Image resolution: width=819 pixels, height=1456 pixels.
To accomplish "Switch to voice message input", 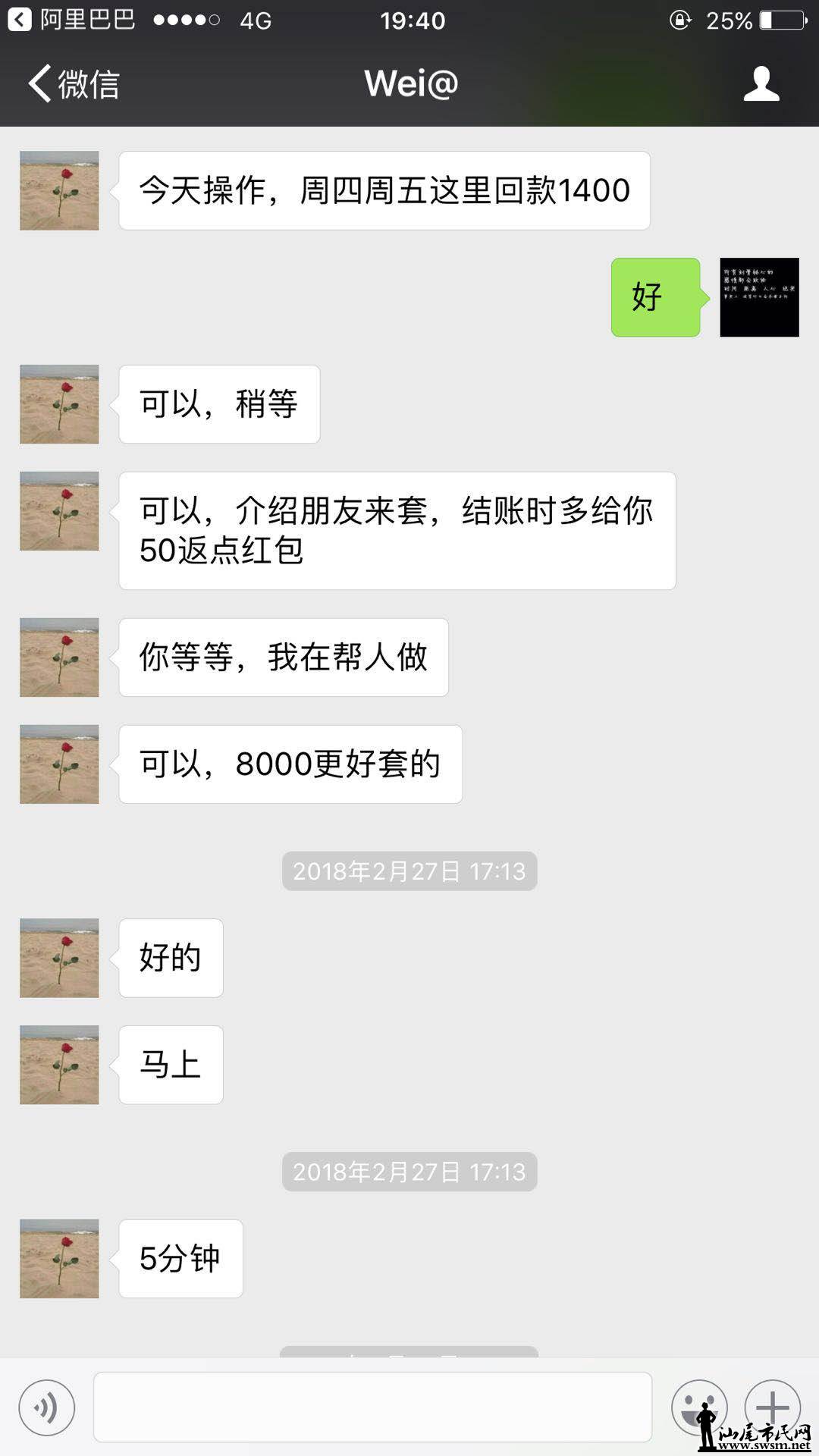I will (47, 1407).
